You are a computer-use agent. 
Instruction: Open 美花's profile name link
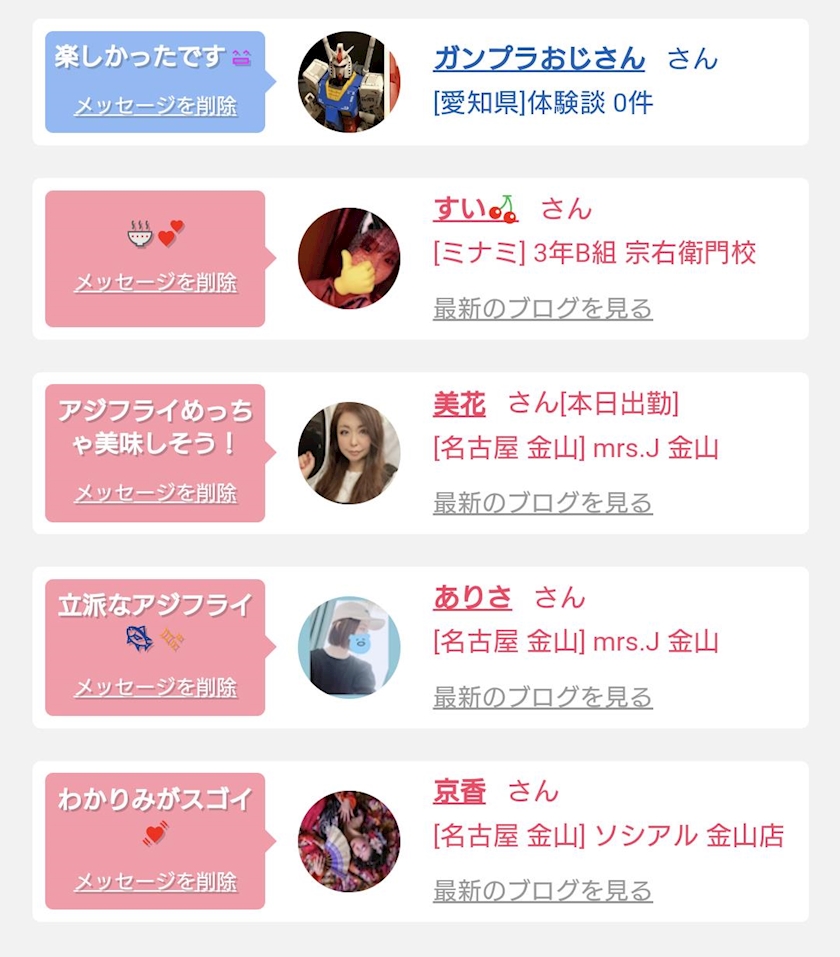(x=459, y=404)
